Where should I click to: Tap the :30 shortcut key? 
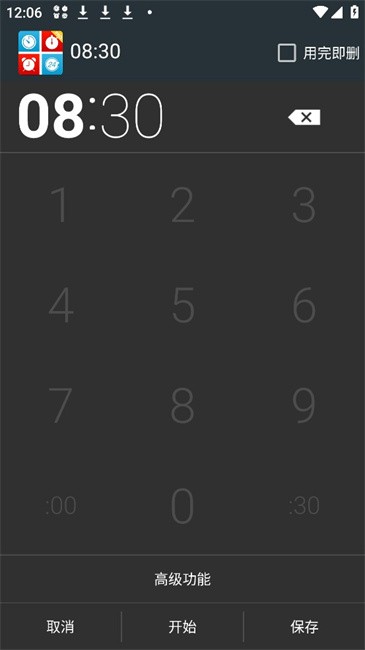(304, 505)
